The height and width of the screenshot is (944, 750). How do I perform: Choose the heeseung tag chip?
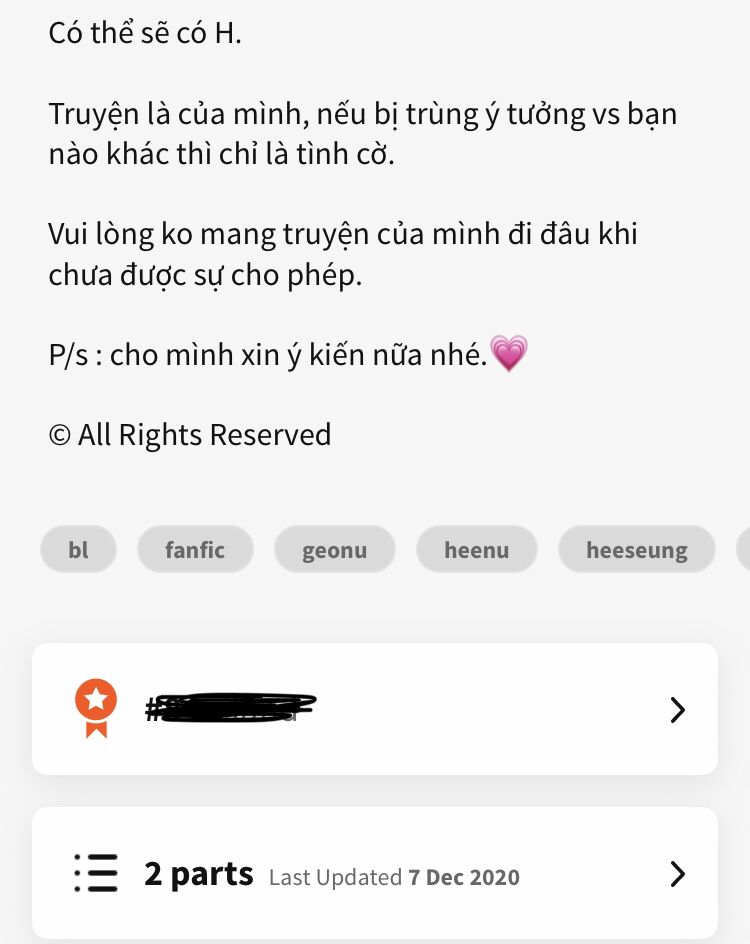[636, 550]
